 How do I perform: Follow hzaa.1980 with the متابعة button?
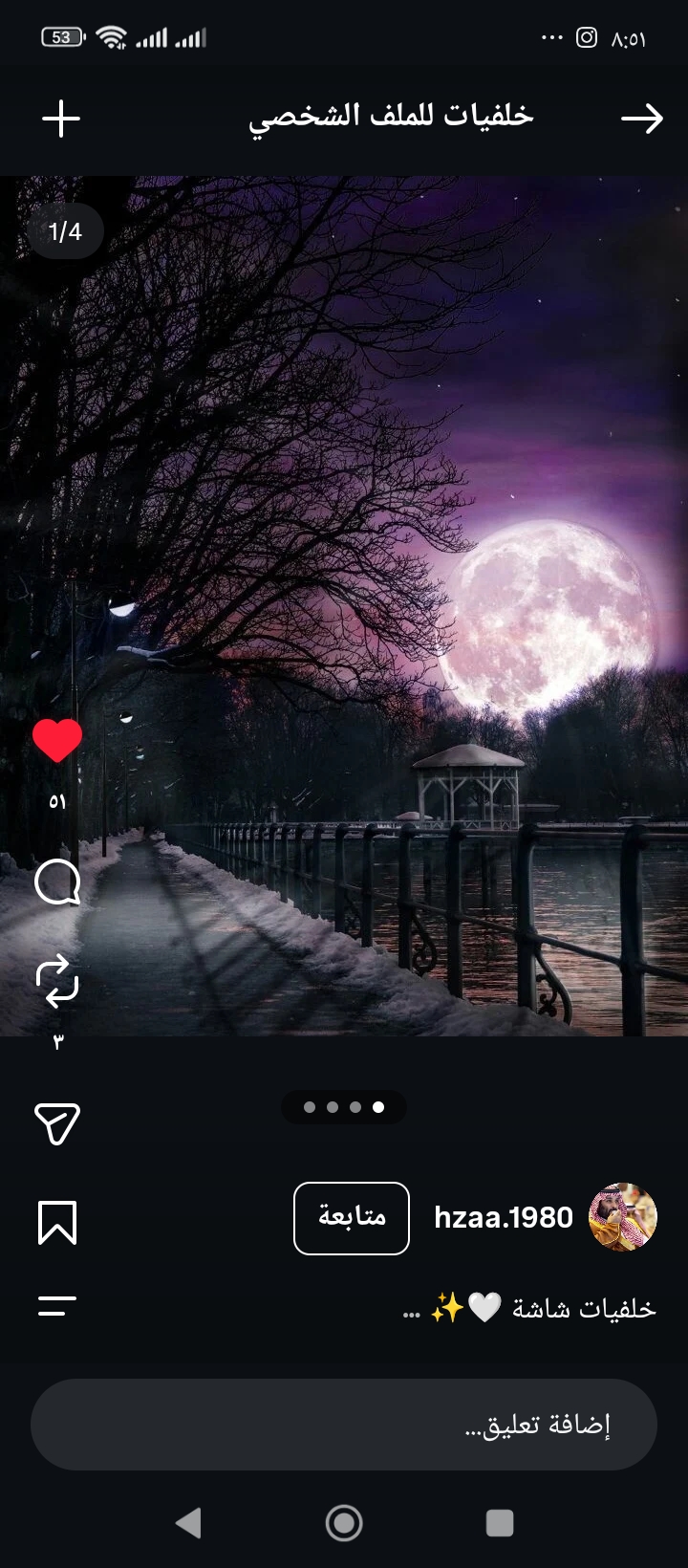pyautogui.click(x=352, y=1218)
